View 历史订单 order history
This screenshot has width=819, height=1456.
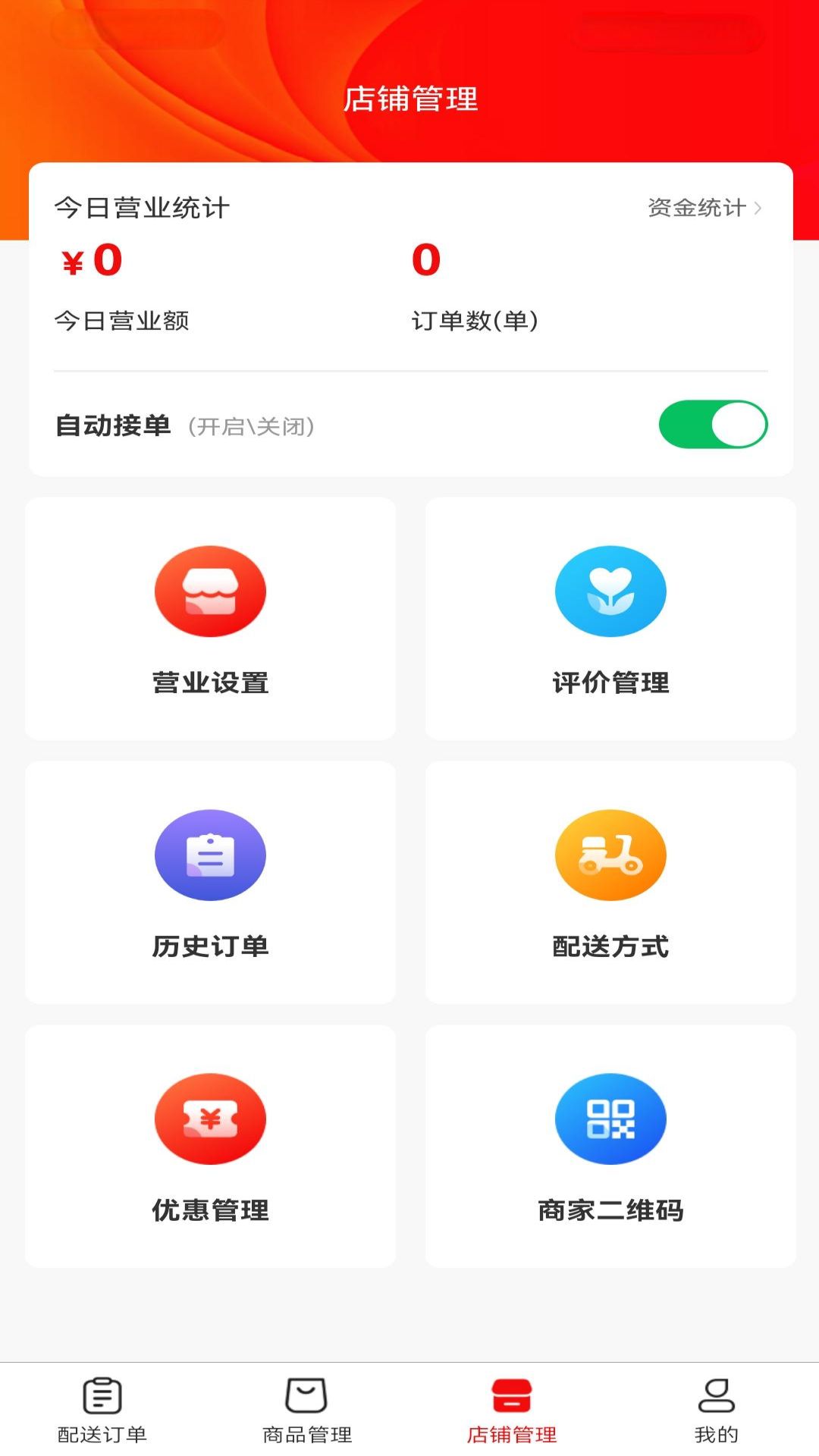tap(210, 883)
